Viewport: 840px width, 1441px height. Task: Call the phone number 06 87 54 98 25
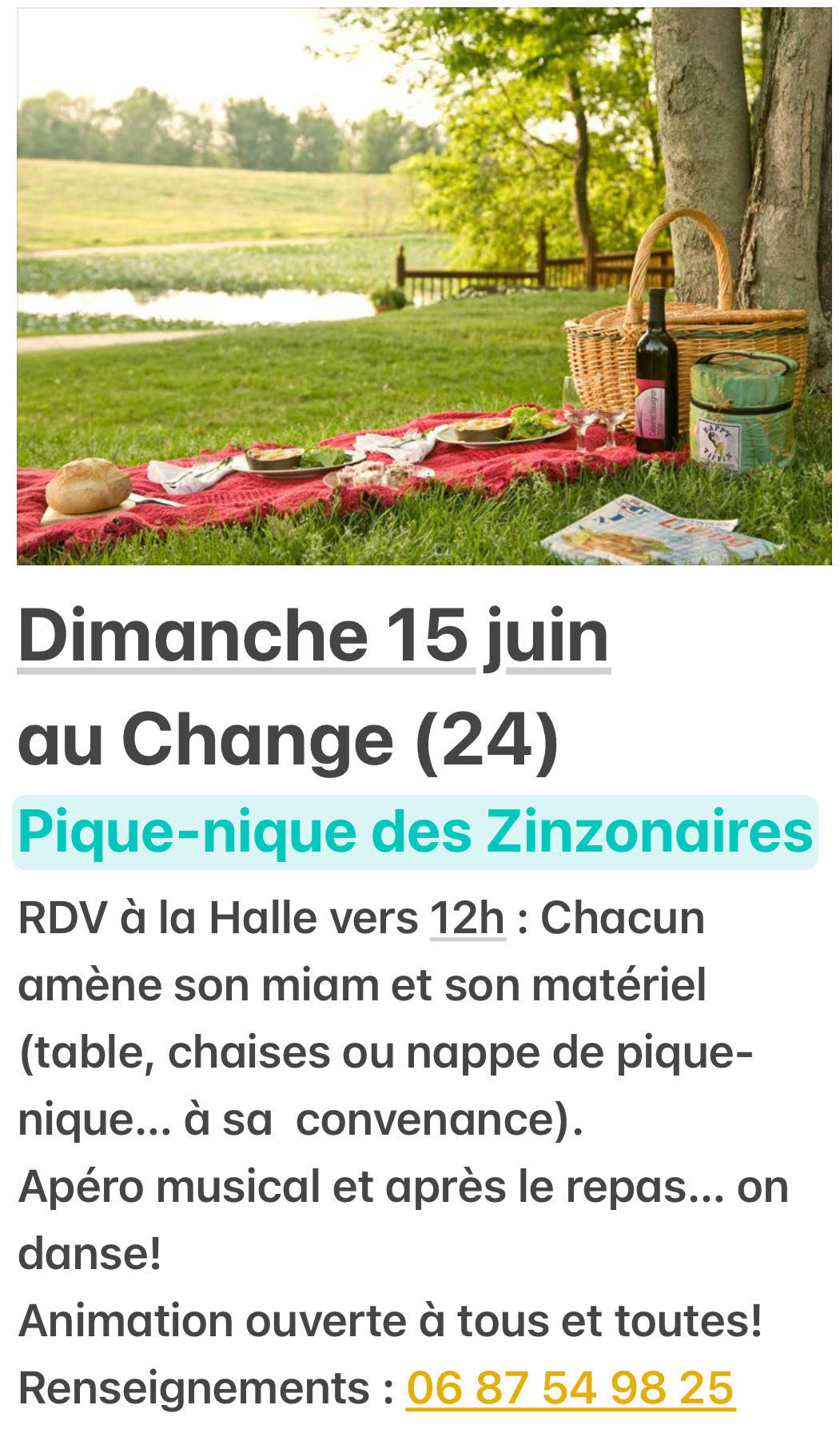click(x=571, y=1387)
